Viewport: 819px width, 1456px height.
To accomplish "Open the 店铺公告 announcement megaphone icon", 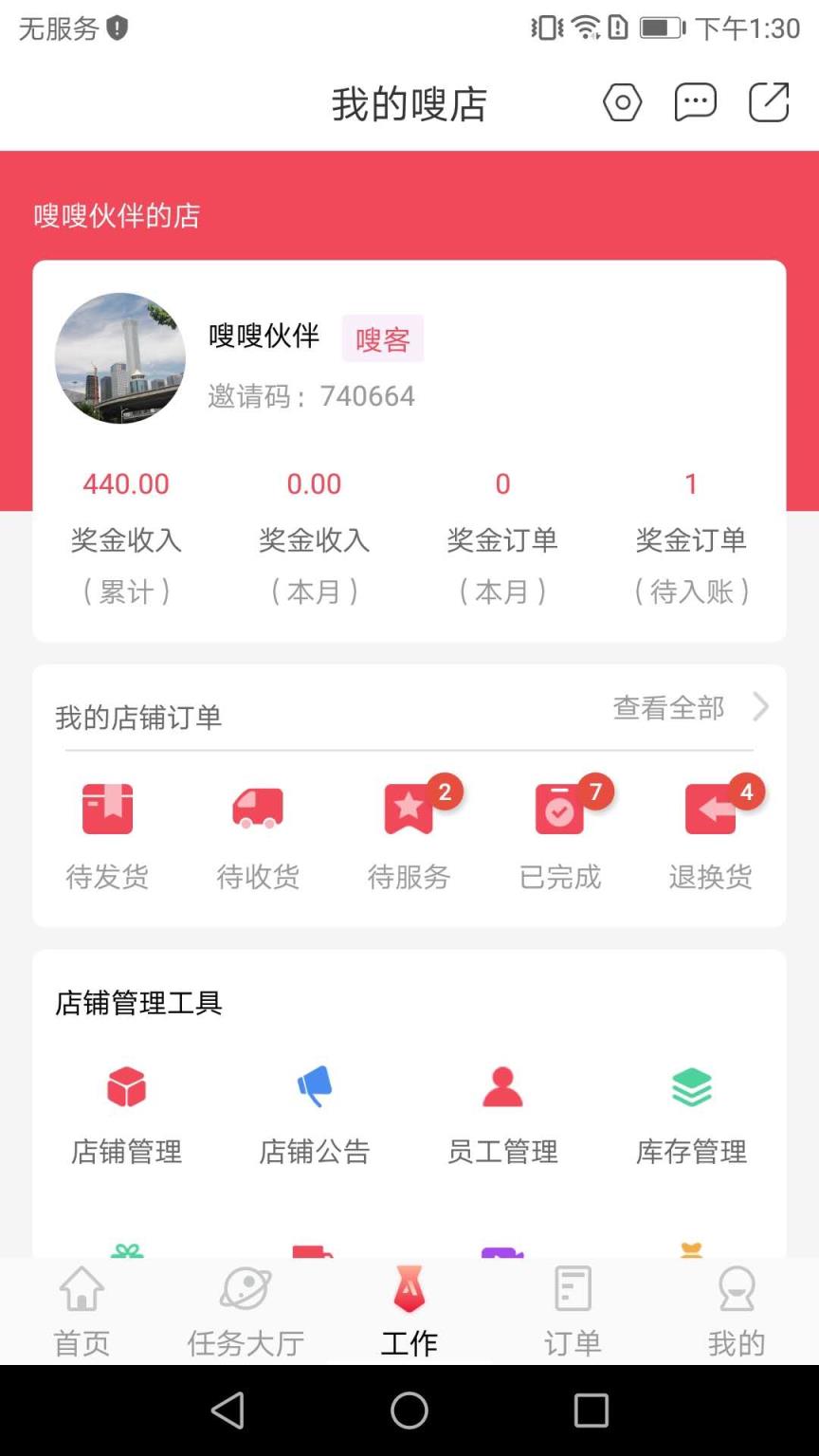I will click(314, 1086).
